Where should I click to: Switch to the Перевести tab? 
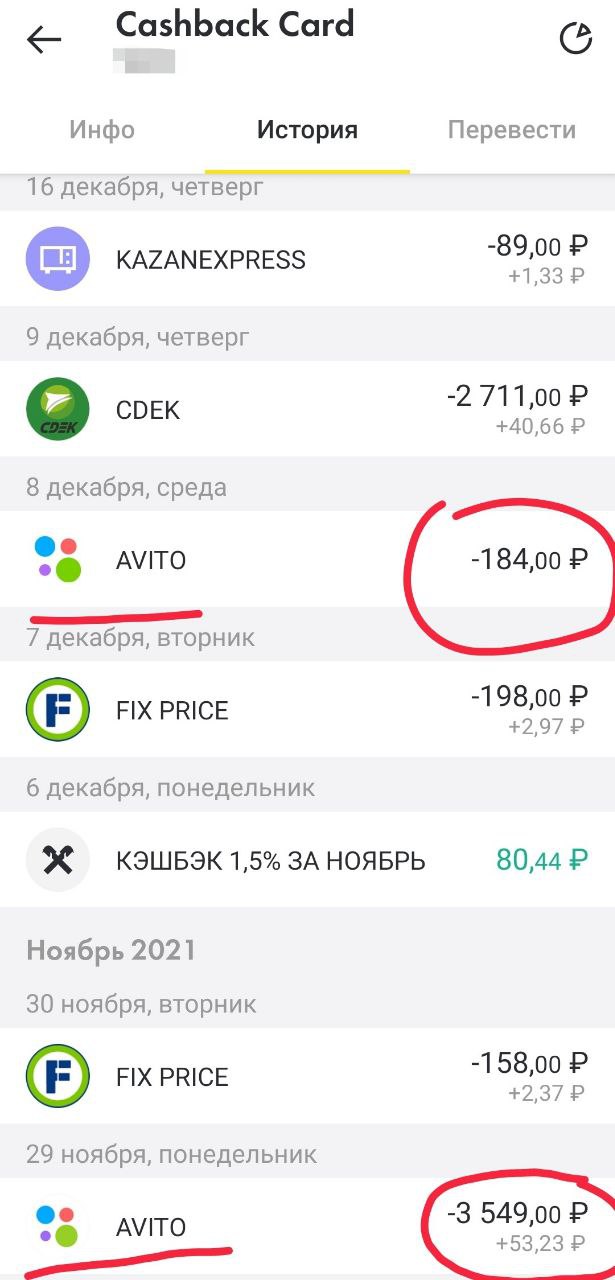point(511,130)
